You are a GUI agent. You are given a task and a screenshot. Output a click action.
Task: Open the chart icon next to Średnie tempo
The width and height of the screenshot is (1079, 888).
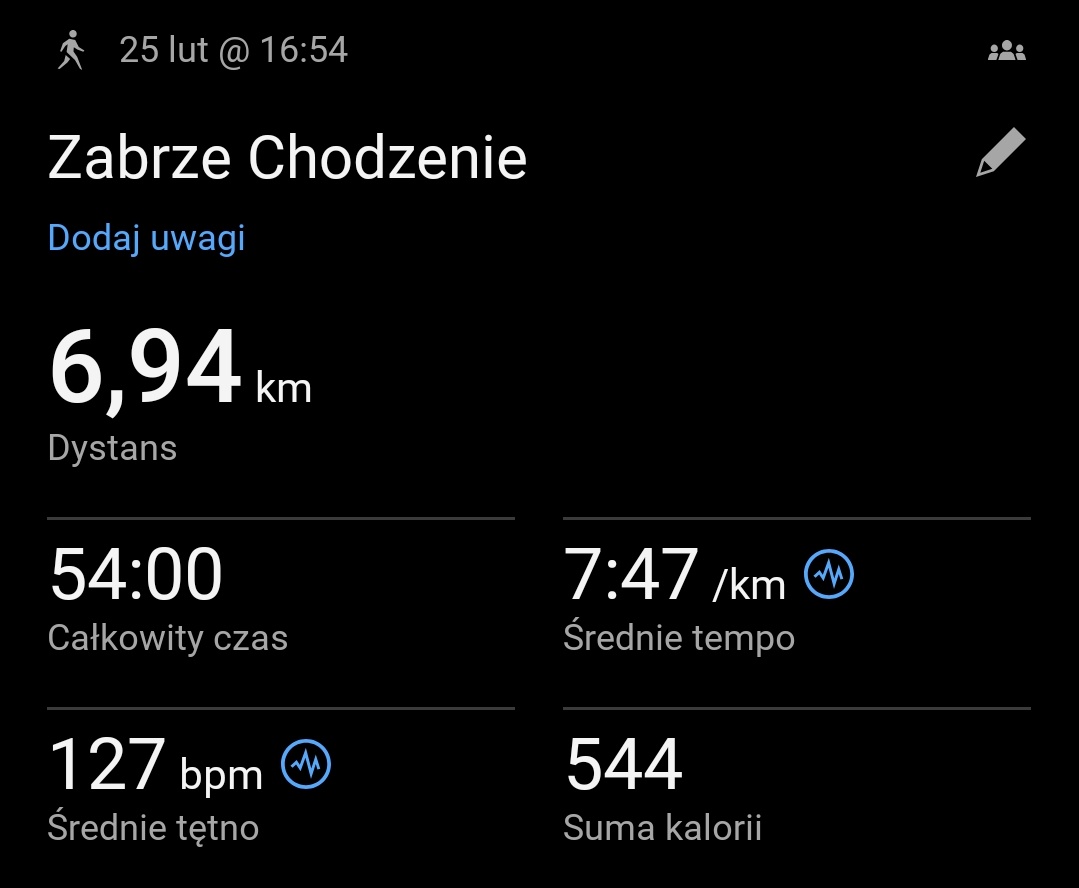(x=830, y=574)
